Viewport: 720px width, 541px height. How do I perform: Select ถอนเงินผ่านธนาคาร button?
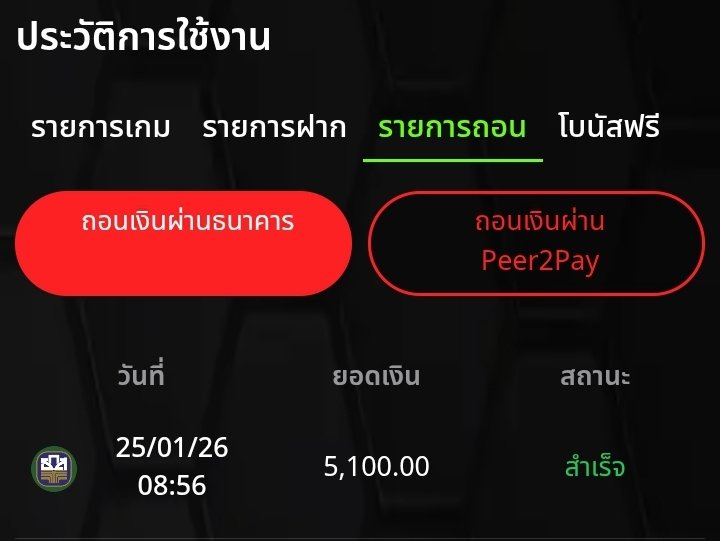[x=184, y=243]
